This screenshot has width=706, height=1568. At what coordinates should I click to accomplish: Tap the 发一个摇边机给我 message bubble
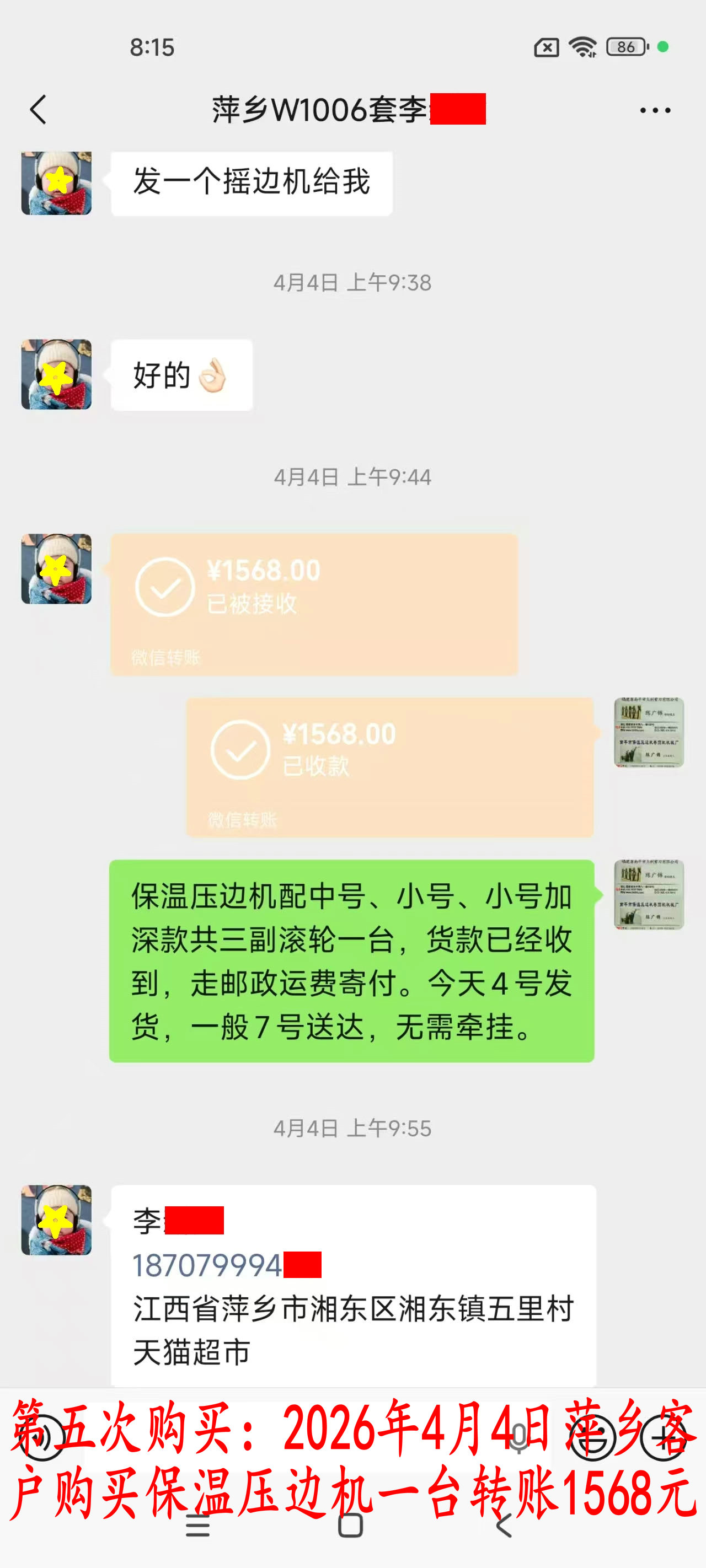[251, 182]
